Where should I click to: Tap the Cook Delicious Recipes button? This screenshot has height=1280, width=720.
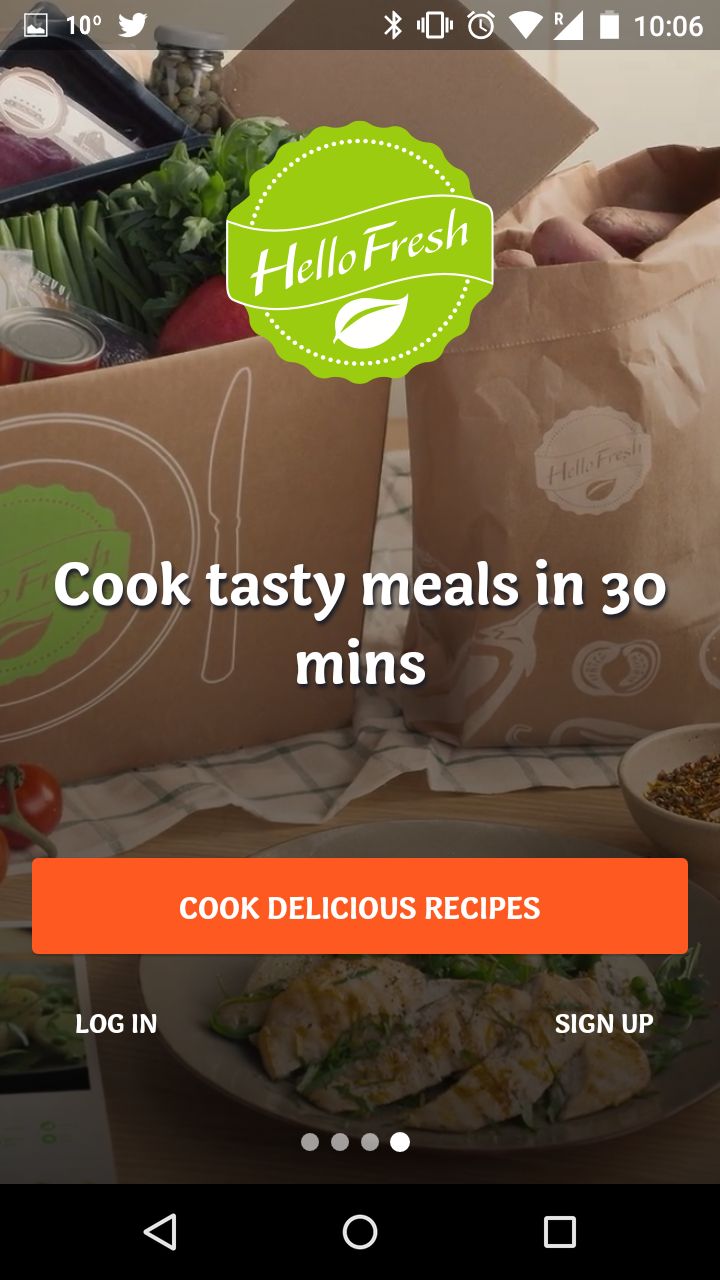tap(360, 906)
